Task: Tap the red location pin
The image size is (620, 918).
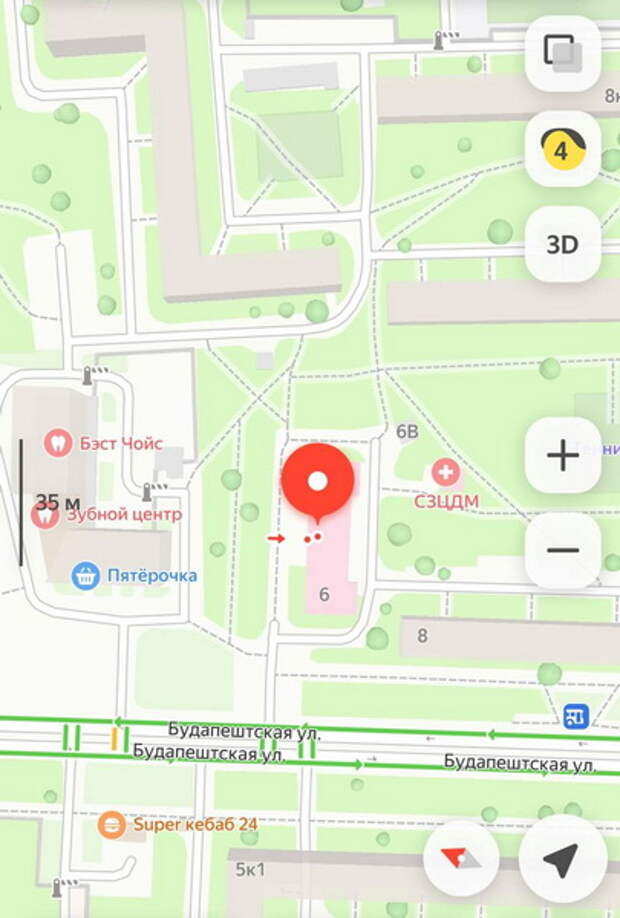Action: [317, 483]
